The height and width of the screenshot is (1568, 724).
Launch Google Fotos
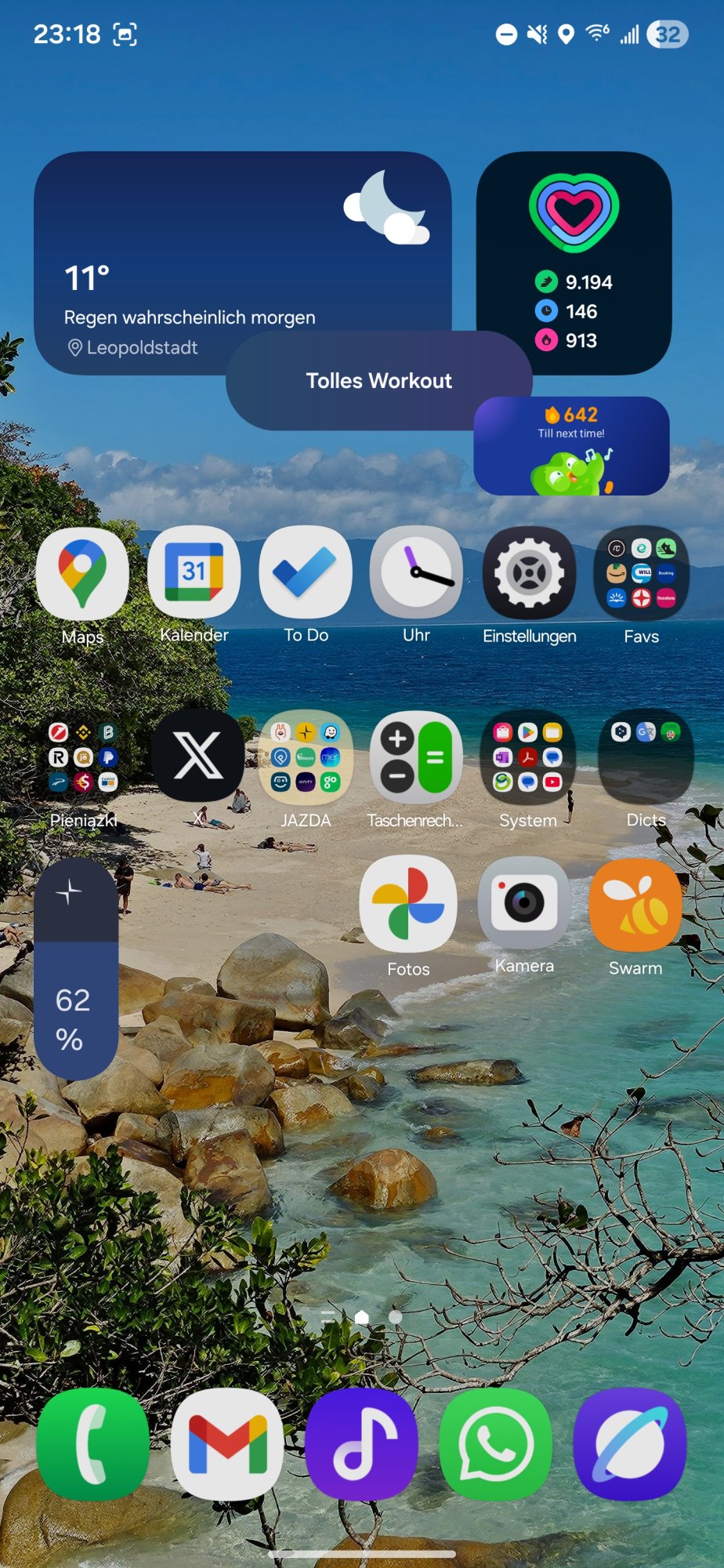[x=407, y=904]
